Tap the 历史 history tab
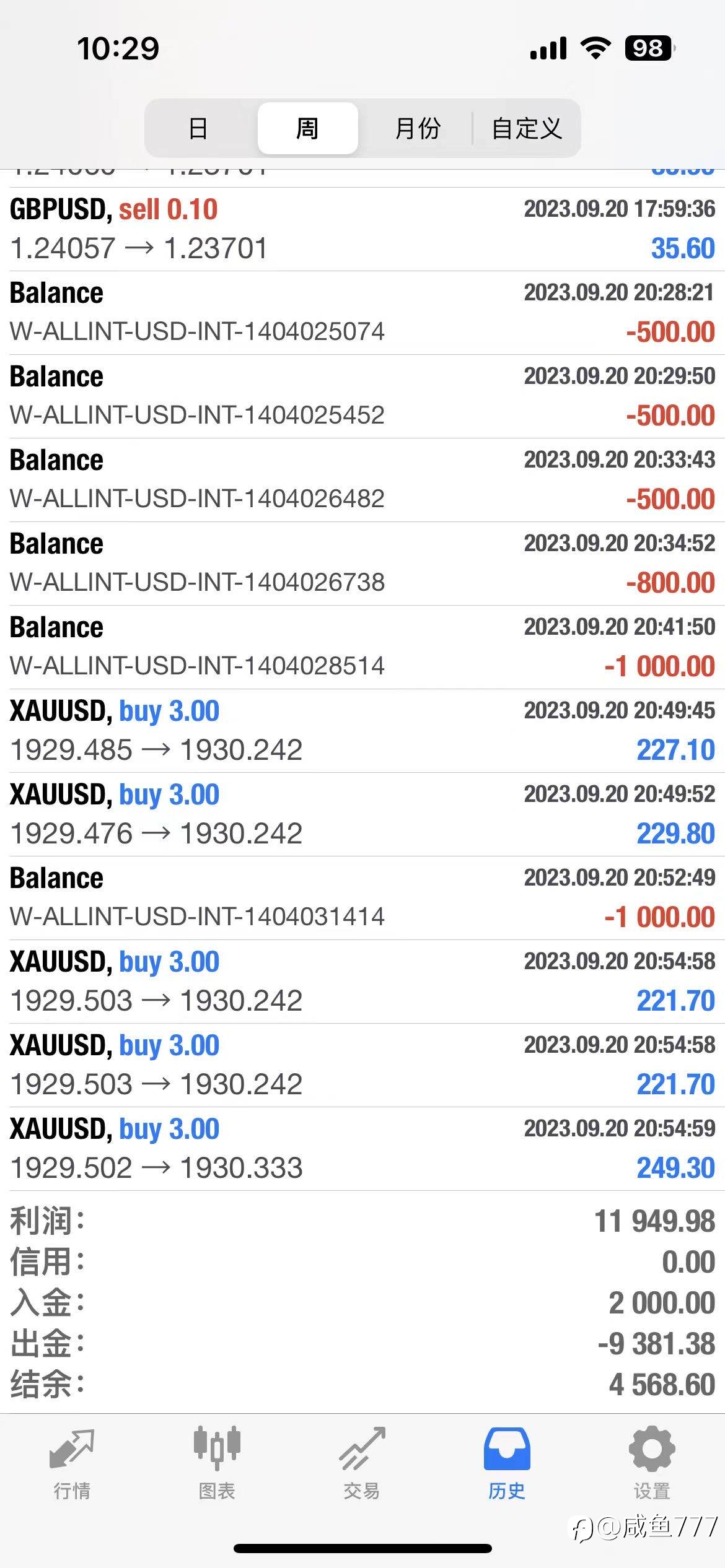The image size is (725, 1568). point(507,1465)
